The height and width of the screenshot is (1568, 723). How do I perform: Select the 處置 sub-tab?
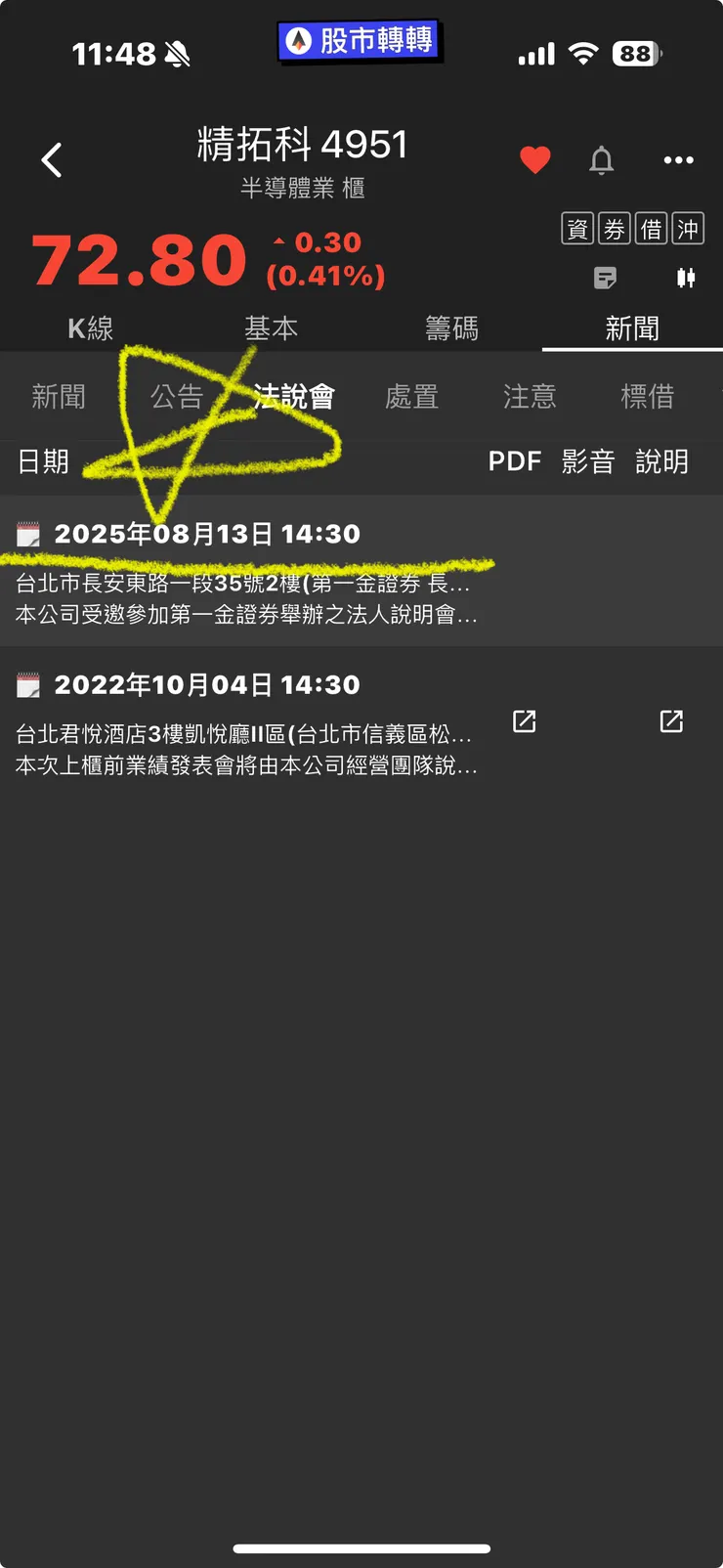[412, 396]
